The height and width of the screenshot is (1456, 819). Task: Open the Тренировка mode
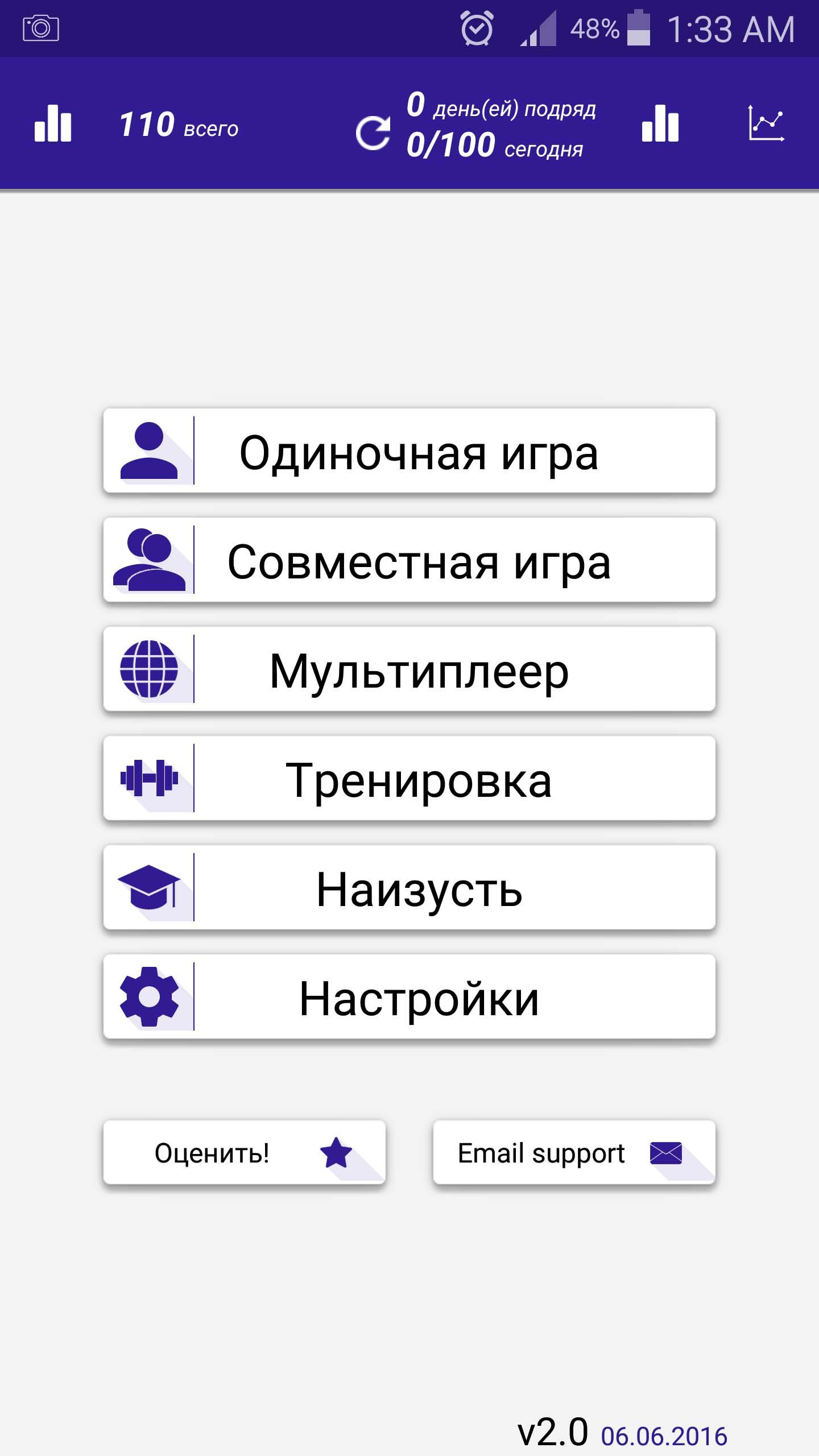click(409, 779)
